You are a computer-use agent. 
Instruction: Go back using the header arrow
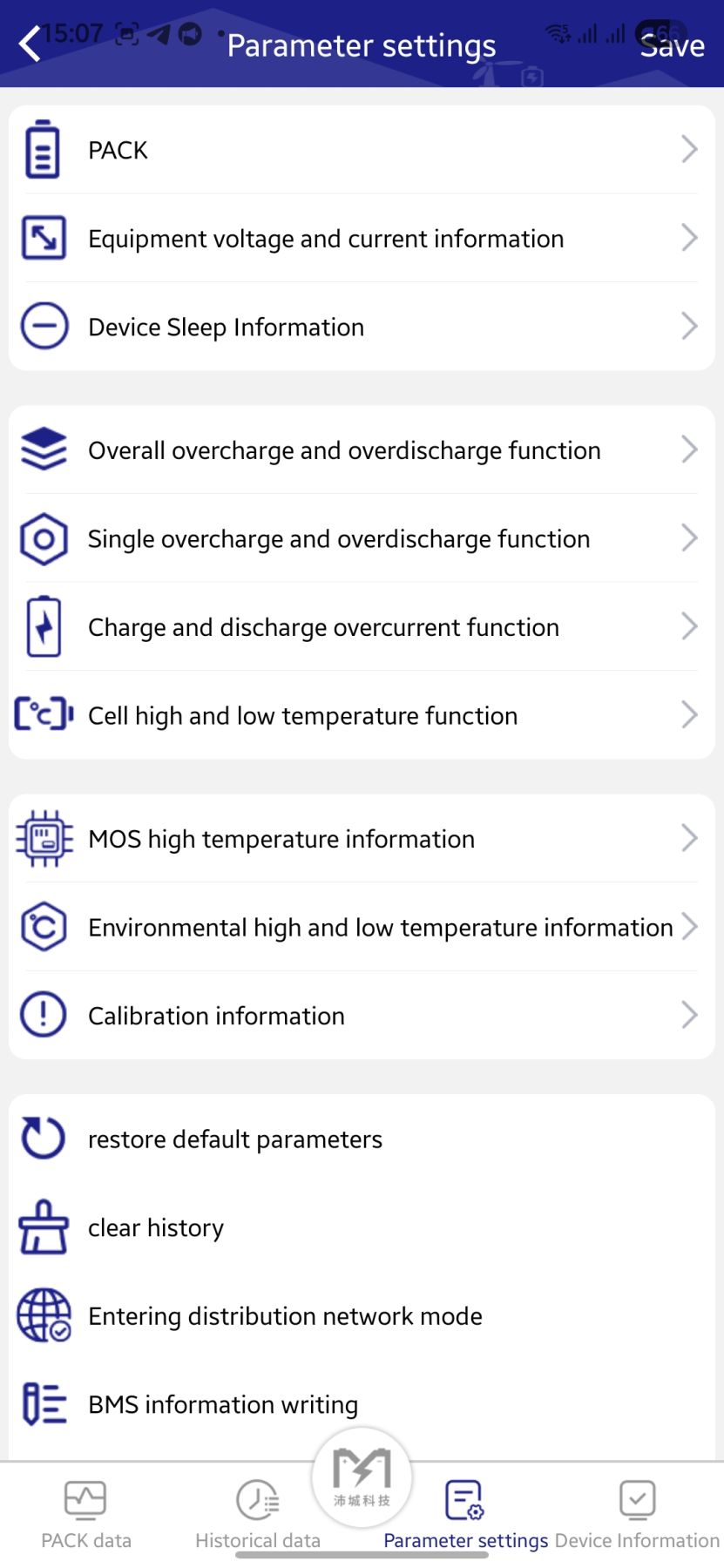[30, 44]
